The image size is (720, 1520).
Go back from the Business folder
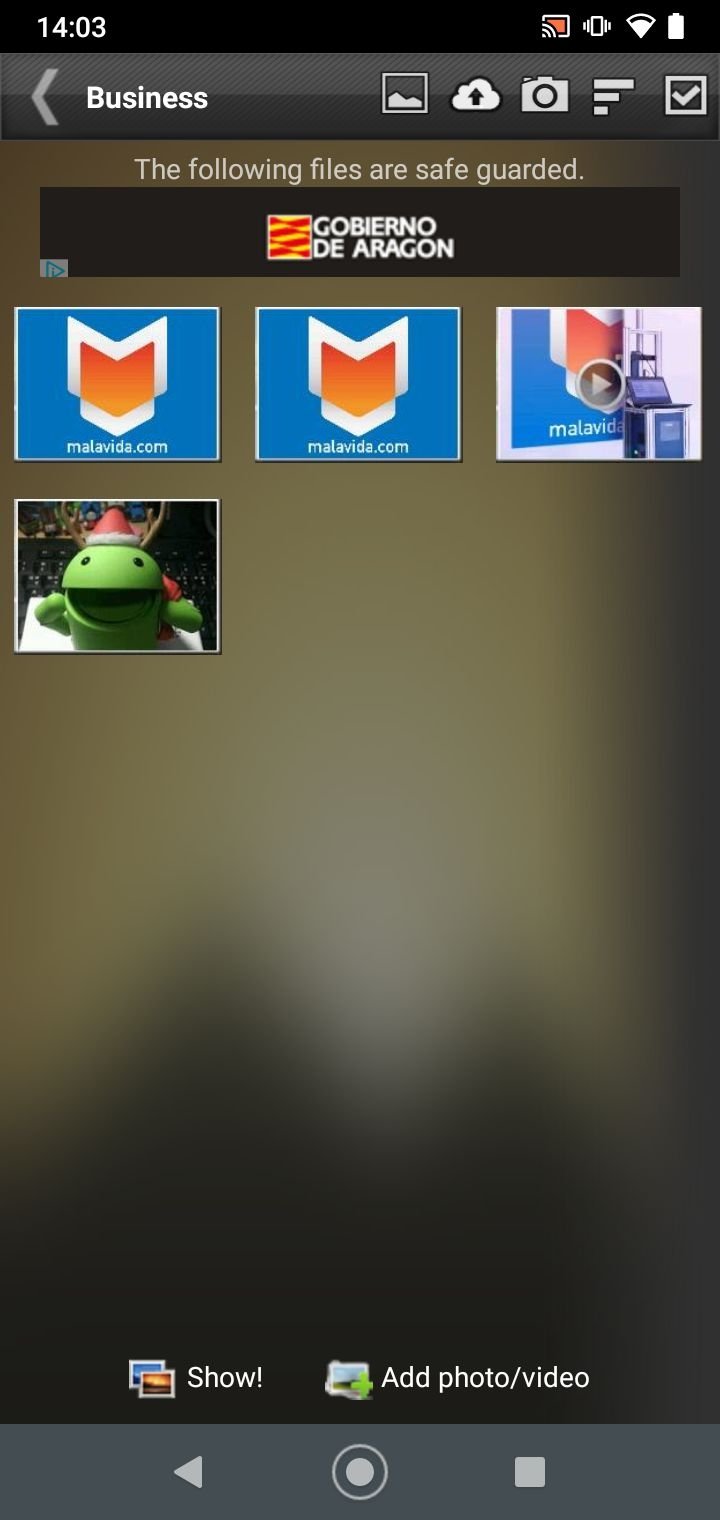pos(45,97)
